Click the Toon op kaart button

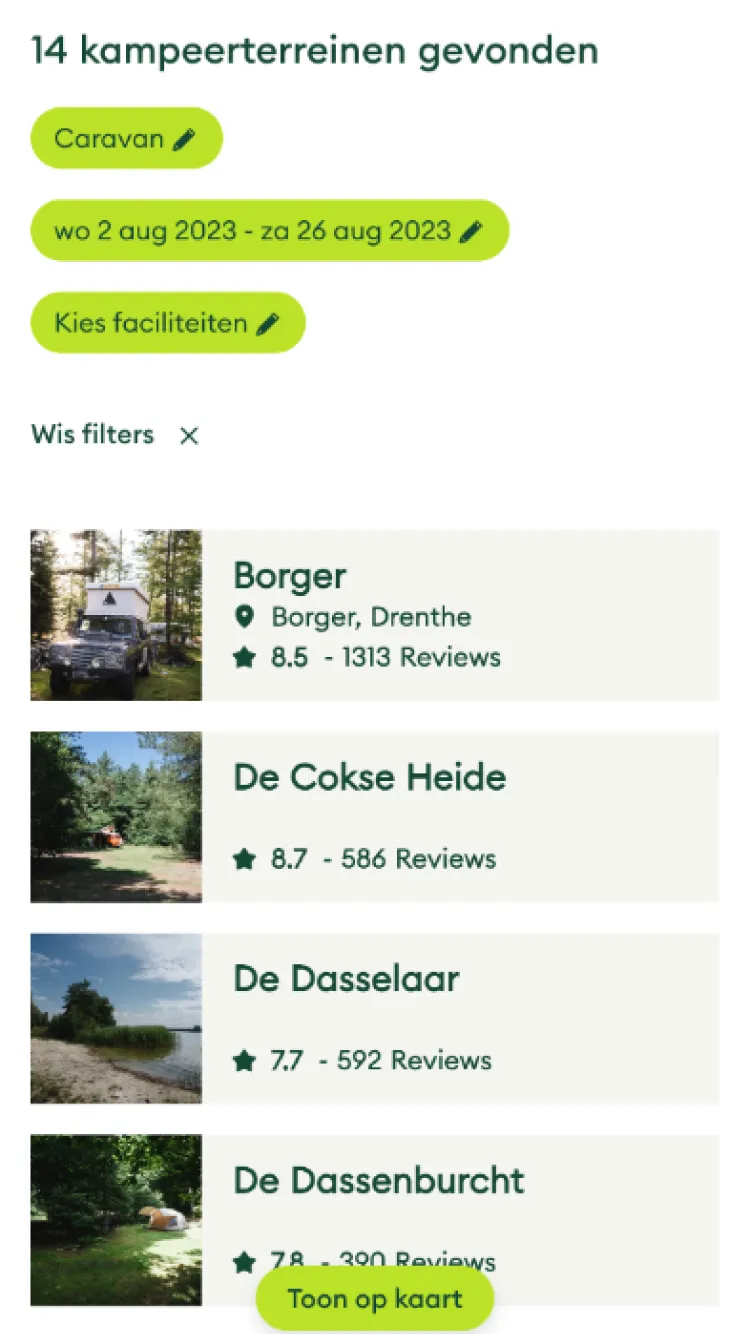(x=375, y=1299)
